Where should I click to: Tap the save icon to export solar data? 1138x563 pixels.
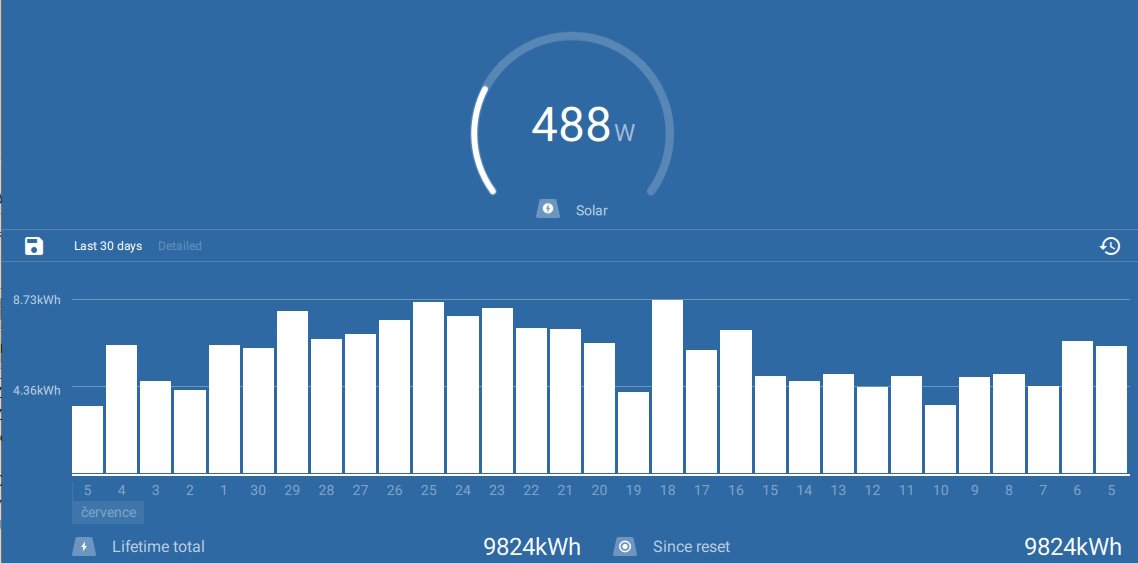pyautogui.click(x=34, y=246)
